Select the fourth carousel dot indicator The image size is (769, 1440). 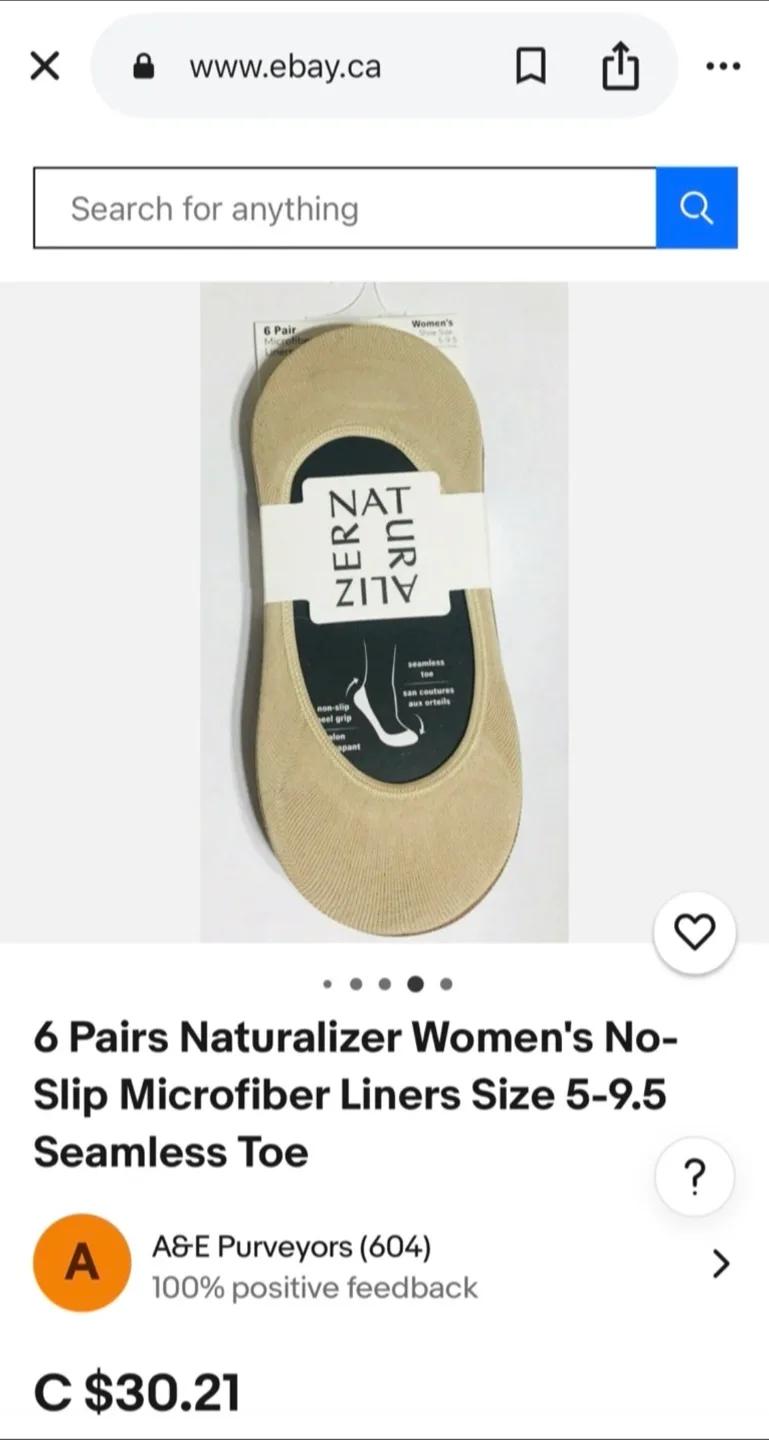pos(415,983)
